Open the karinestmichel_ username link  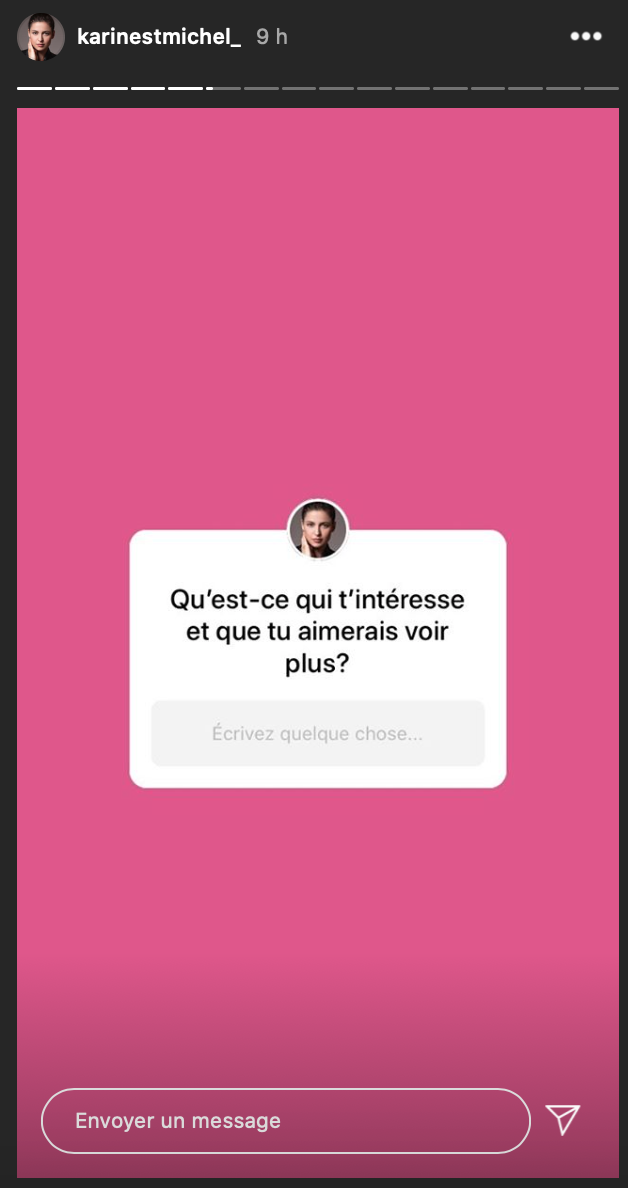(159, 37)
